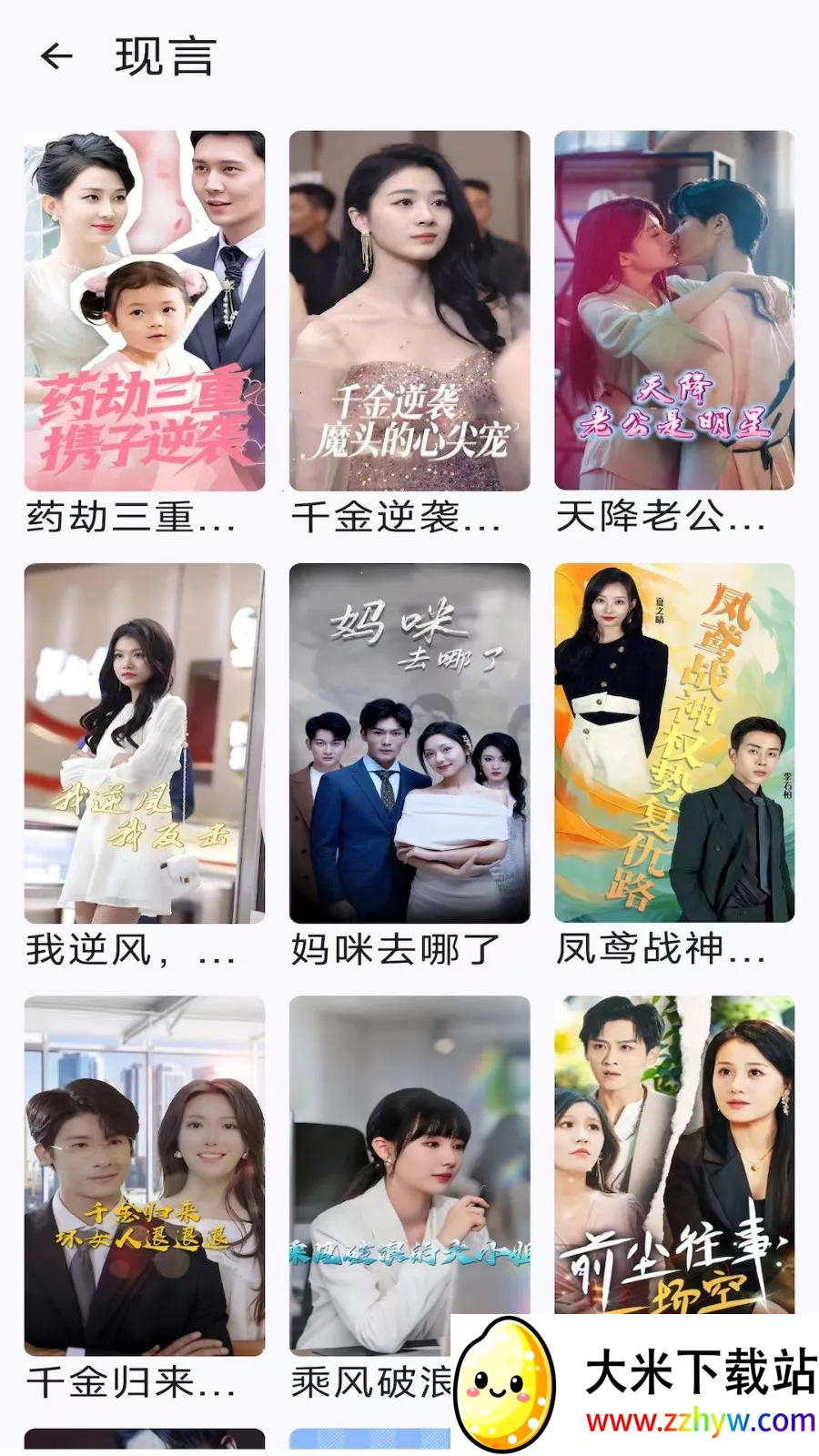Open the drama 天降老公是明星
This screenshot has height=1456, width=819.
pos(674,310)
